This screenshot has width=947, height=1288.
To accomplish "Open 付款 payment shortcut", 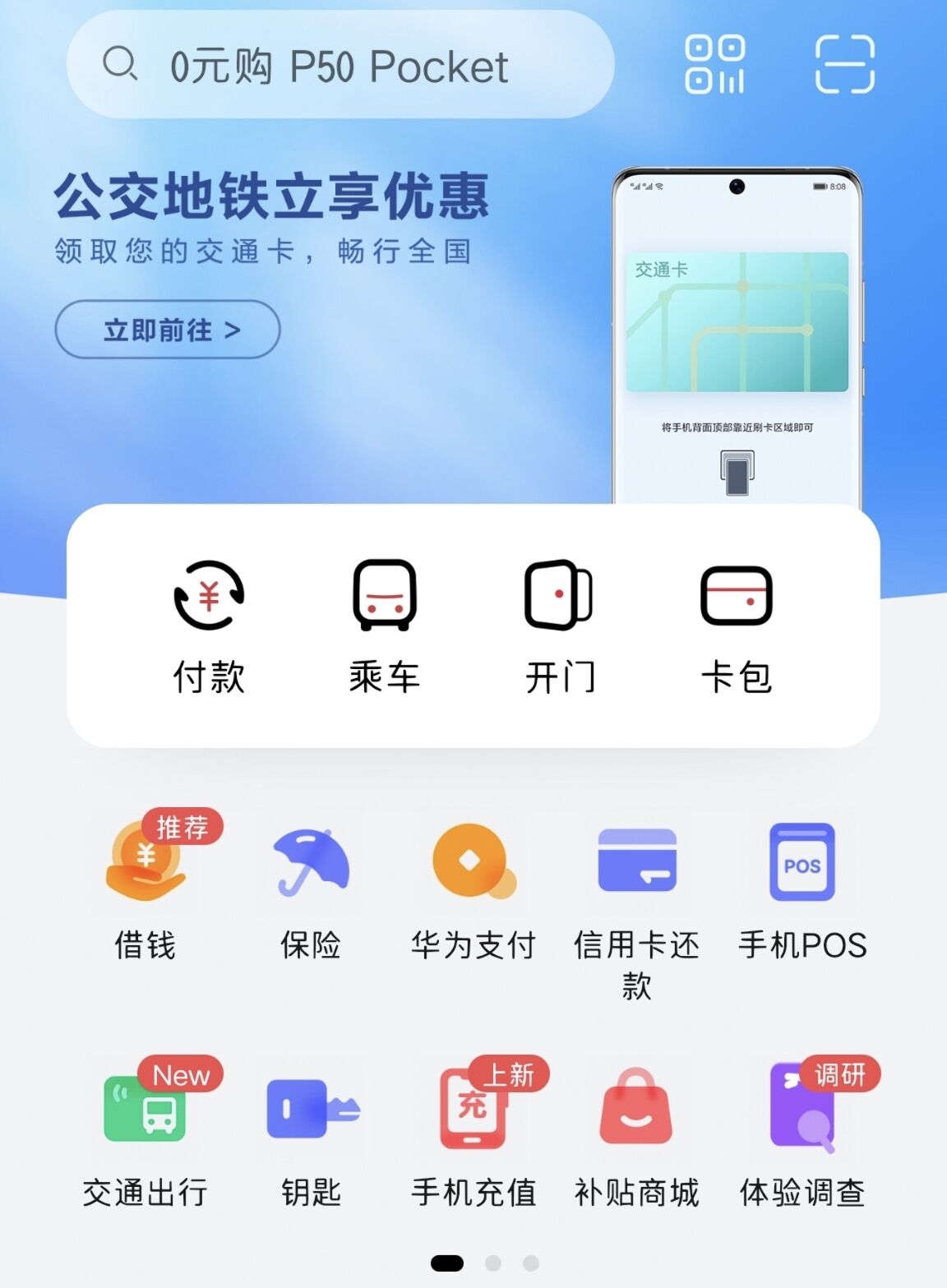I will point(209,626).
